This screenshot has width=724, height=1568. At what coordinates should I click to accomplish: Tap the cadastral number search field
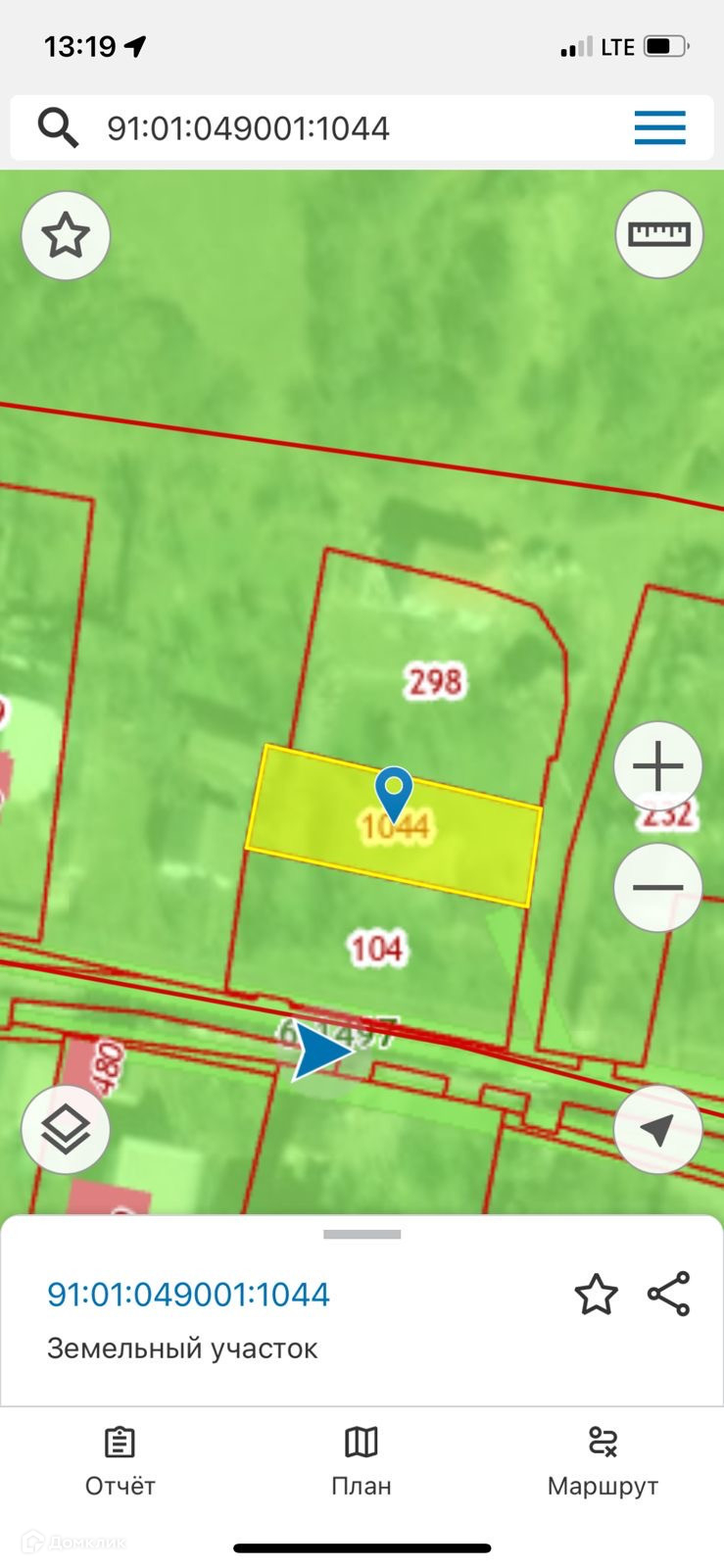point(333,128)
